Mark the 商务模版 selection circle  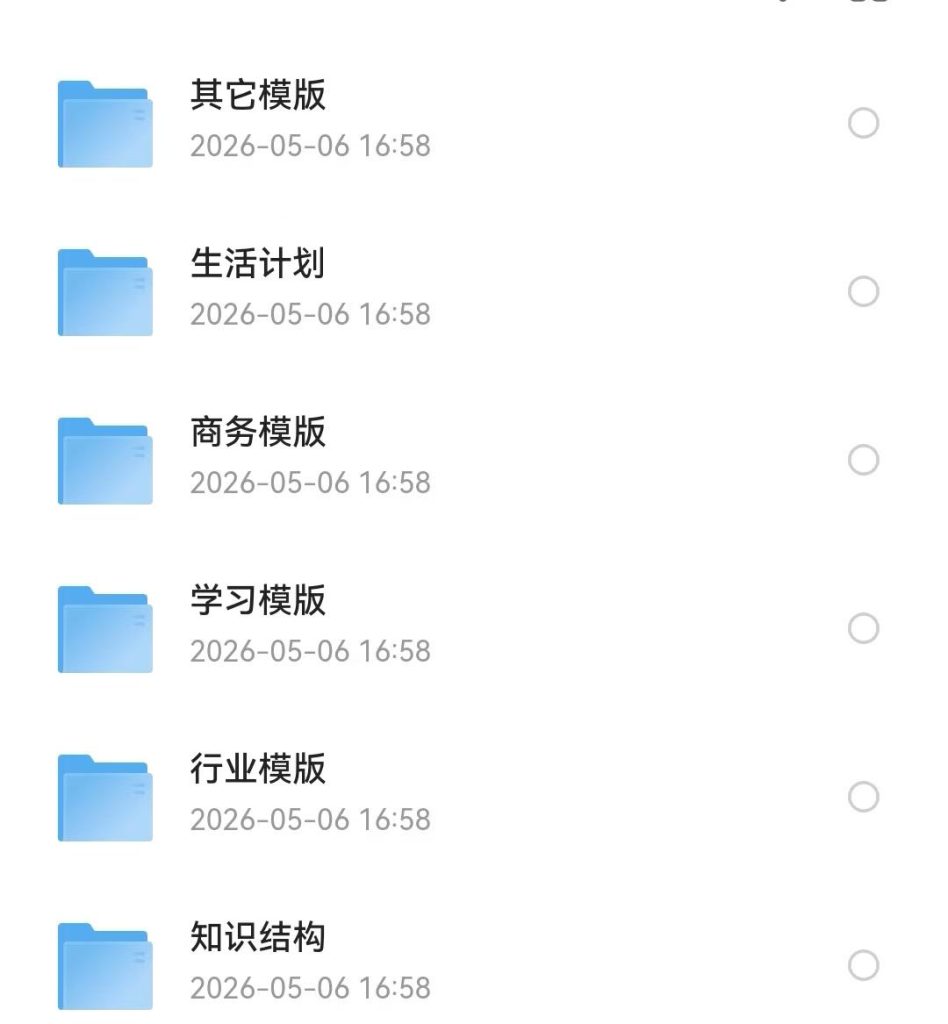click(x=863, y=460)
